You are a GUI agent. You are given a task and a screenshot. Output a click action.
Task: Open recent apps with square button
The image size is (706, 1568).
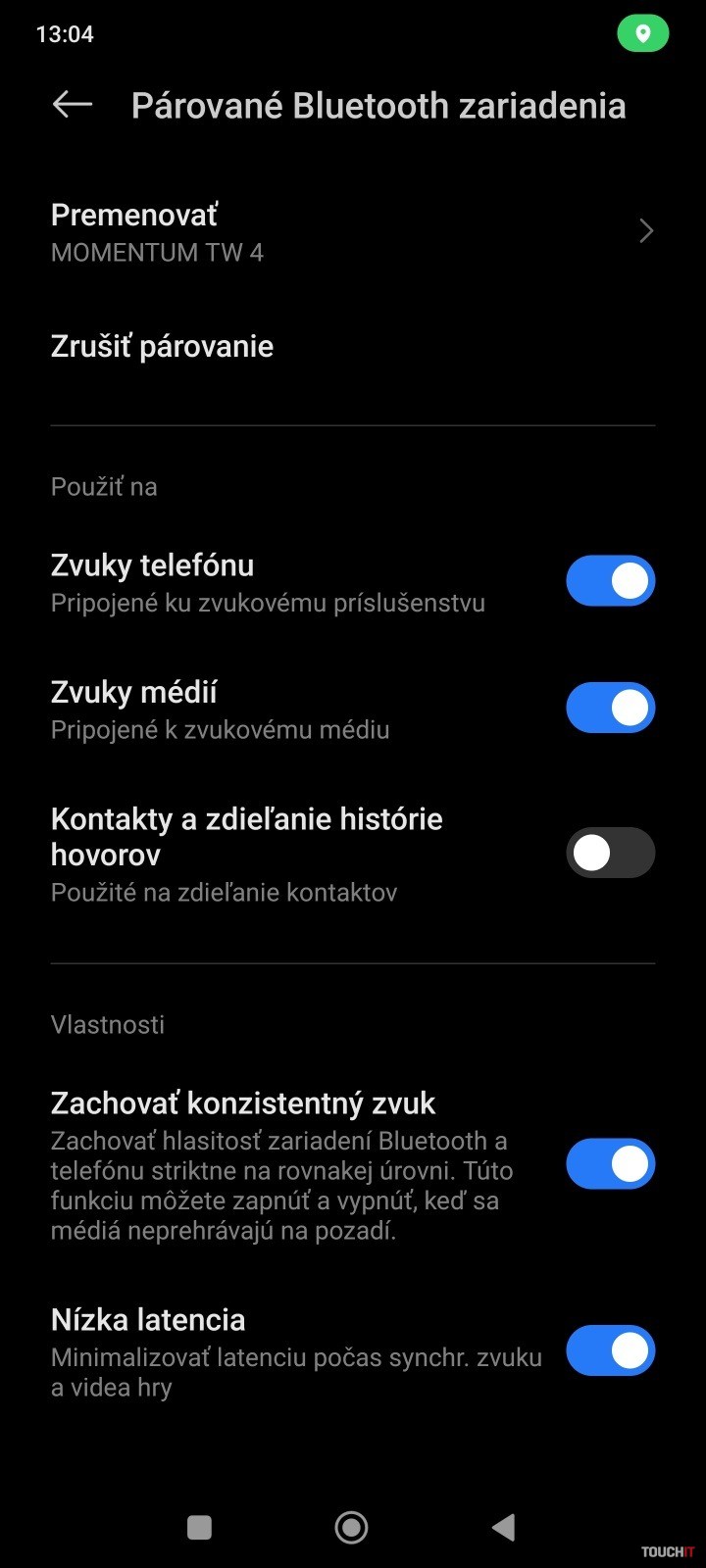(x=199, y=1527)
